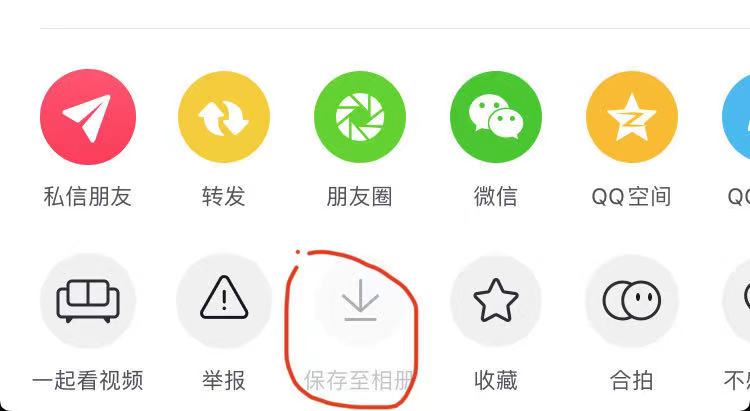The image size is (750, 411).
Task: Share to 微信 WeChat
Action: 496,116
